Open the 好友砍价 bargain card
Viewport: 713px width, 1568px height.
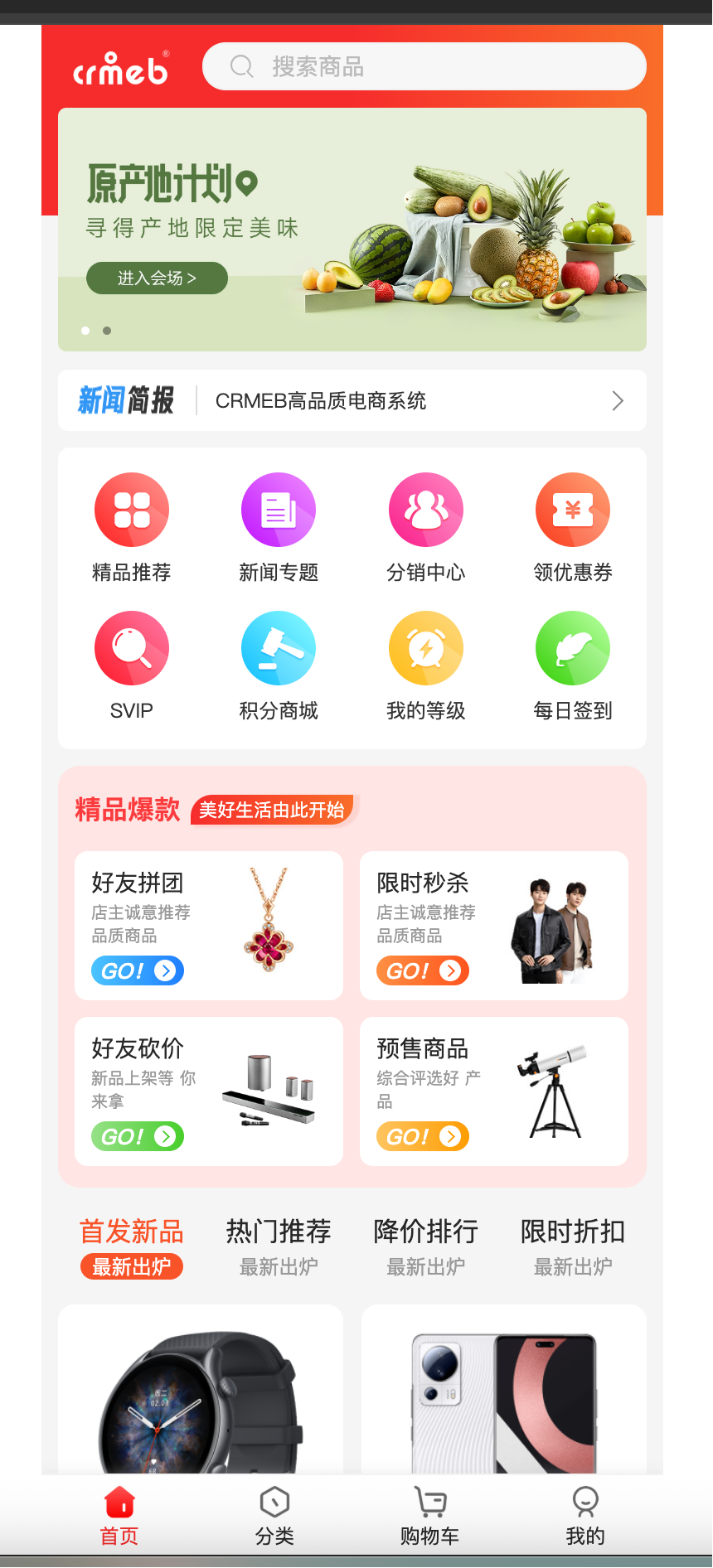(209, 1091)
